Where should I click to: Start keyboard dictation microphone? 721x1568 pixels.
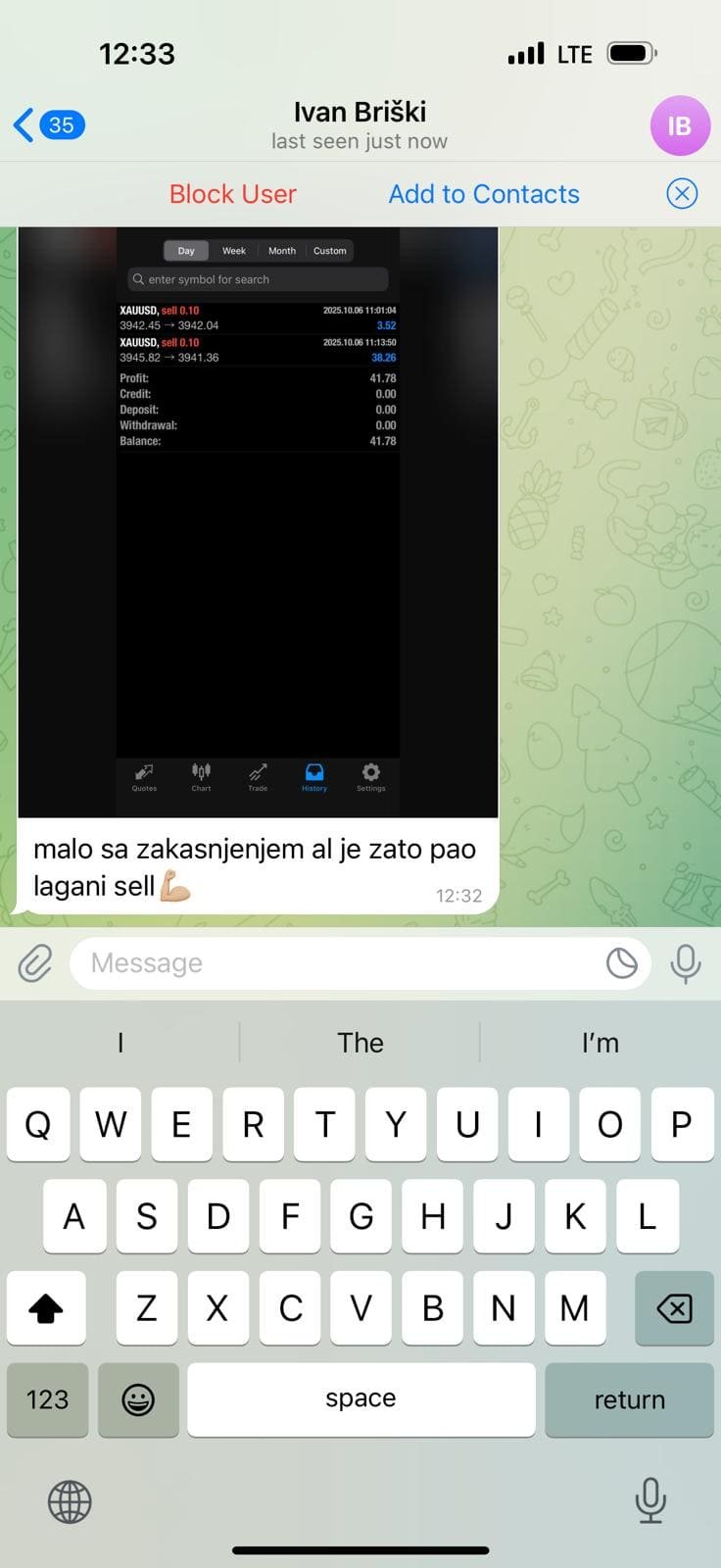coord(650,1500)
